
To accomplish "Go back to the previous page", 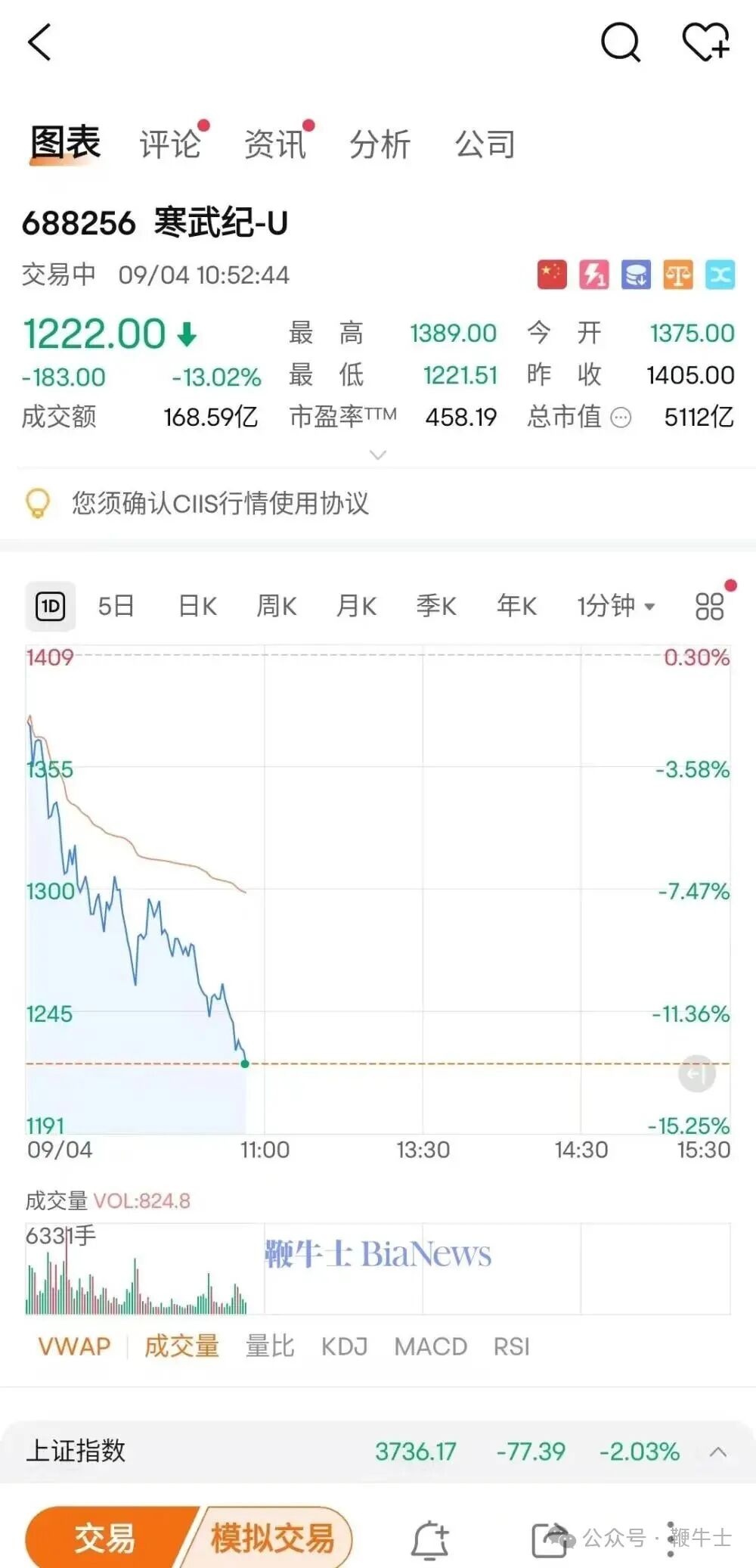I will tap(39, 42).
